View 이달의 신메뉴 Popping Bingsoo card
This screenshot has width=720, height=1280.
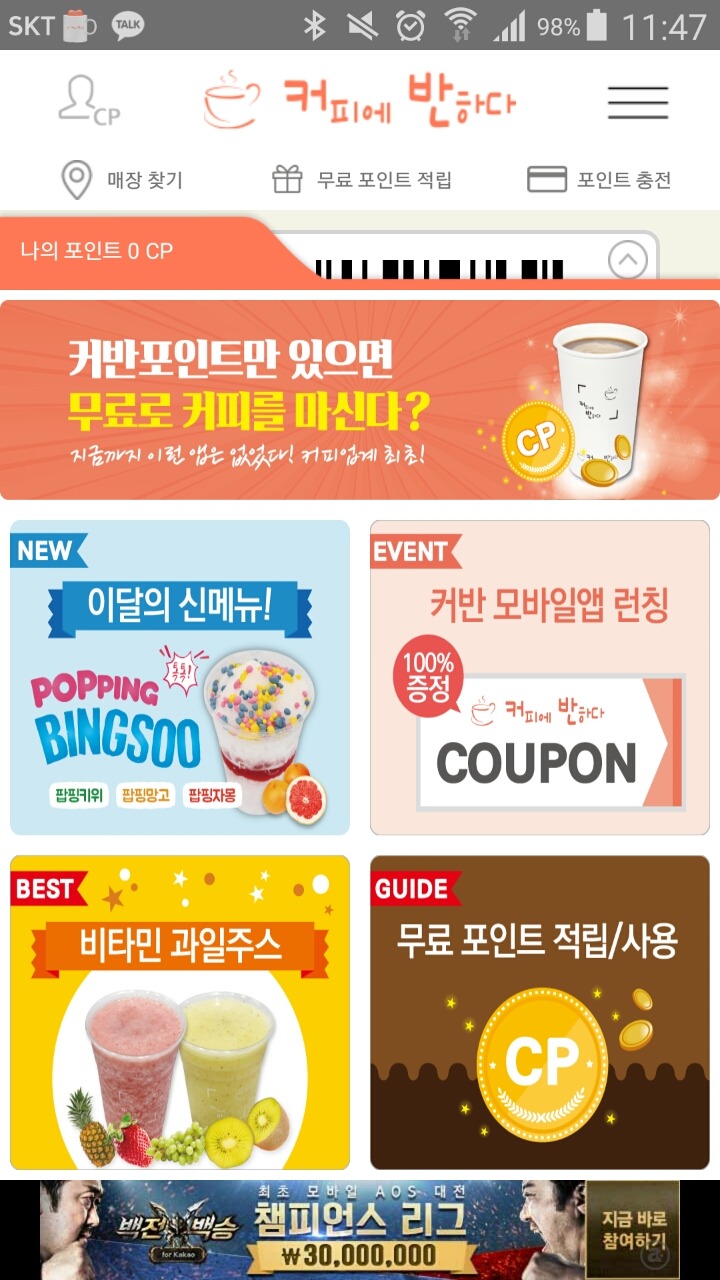(x=180, y=678)
